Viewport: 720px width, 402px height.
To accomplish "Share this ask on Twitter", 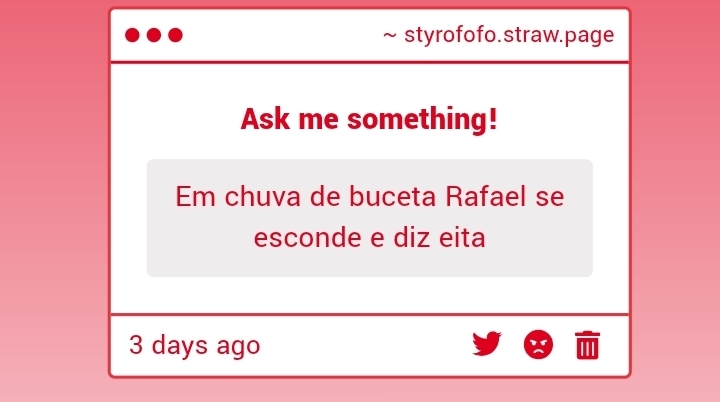I will click(x=486, y=345).
